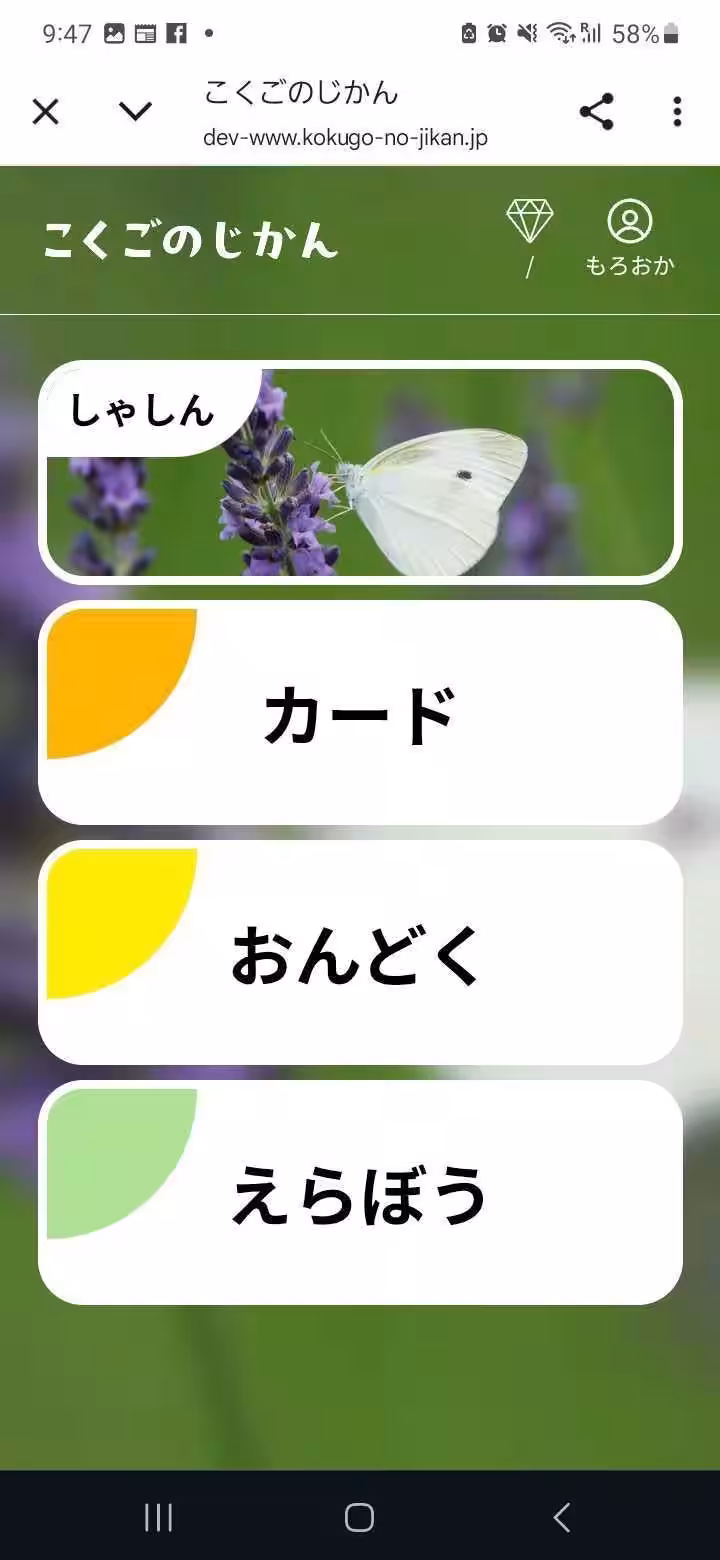Tap the diamond gem icon in header
Viewport: 720px width, 1560px height.
(x=528, y=218)
